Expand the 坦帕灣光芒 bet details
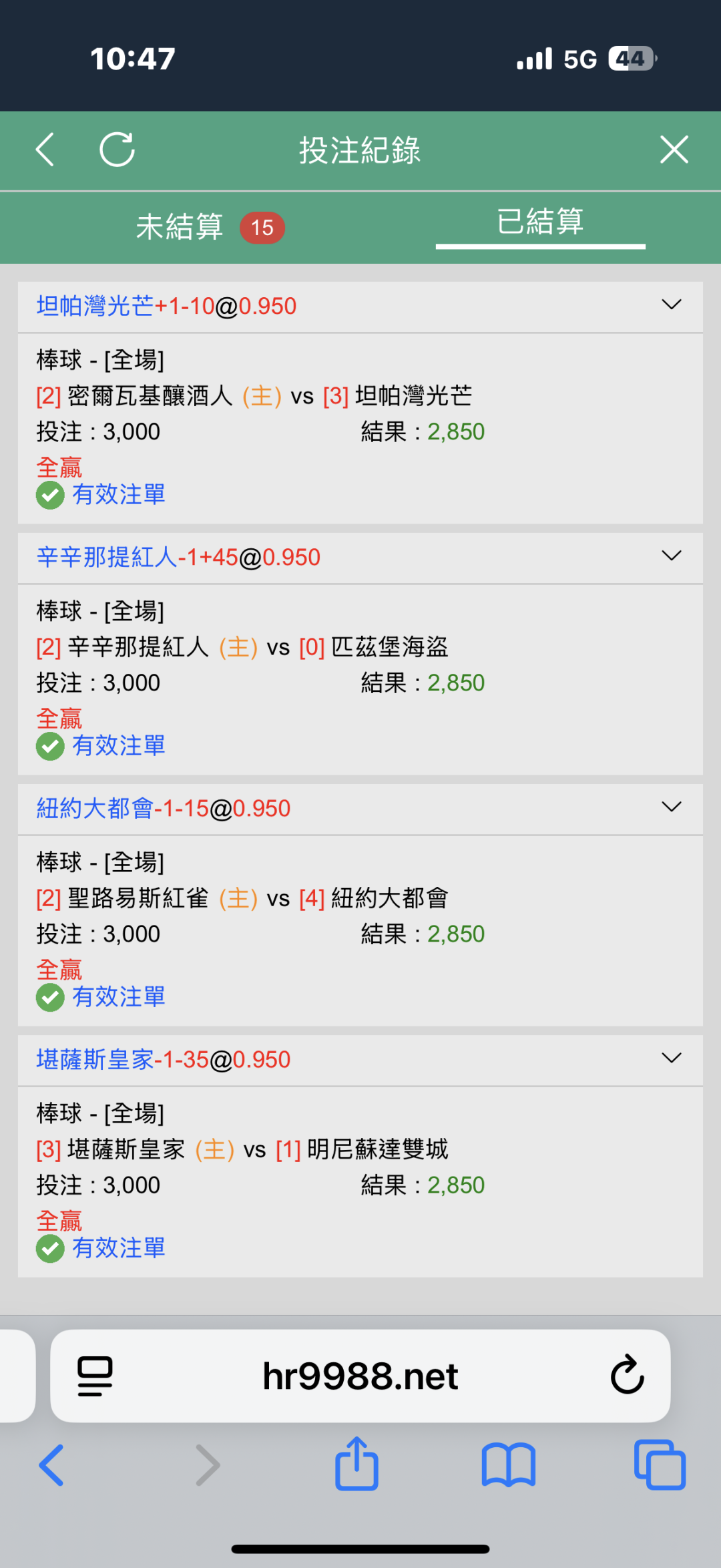This screenshot has width=721, height=1568. pos(671,305)
